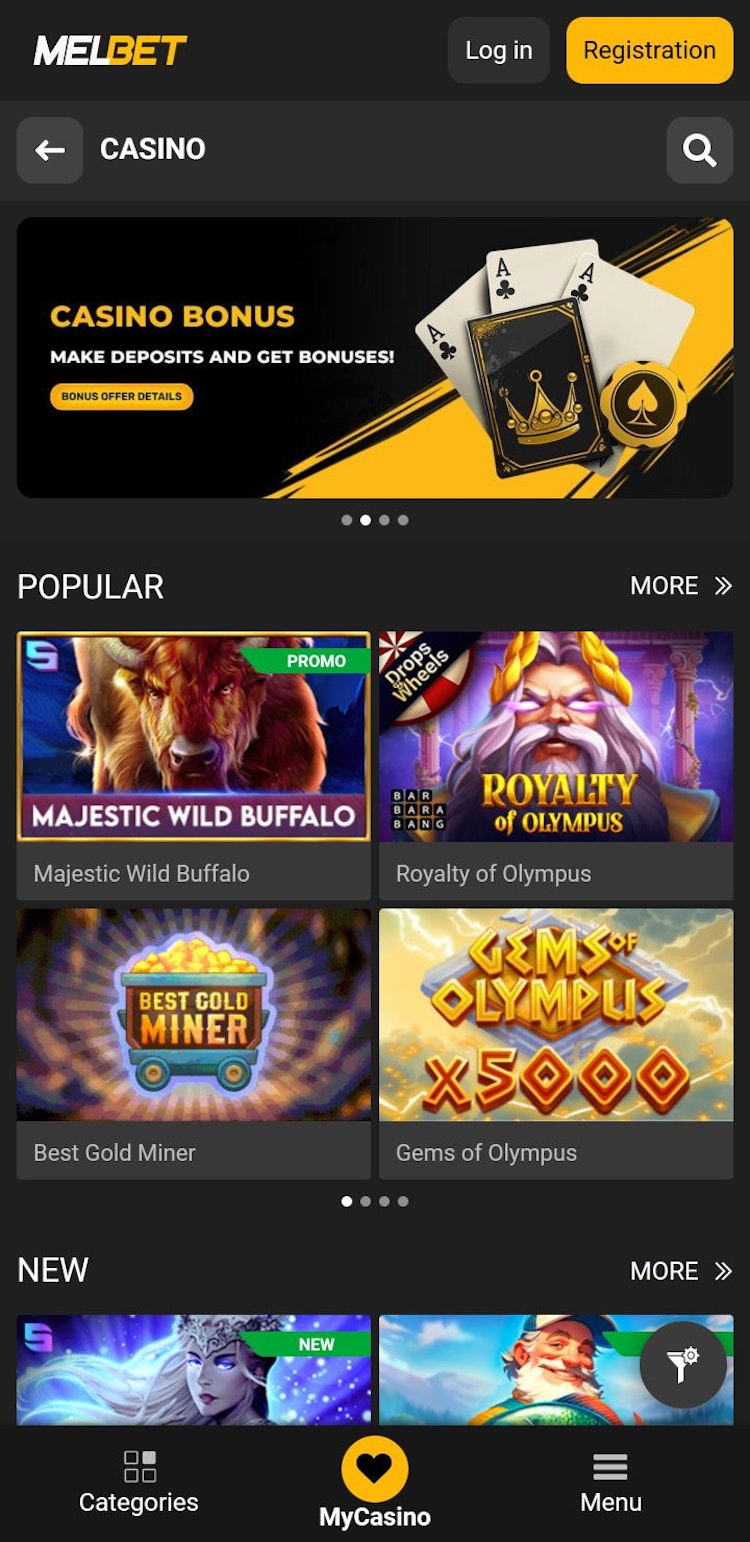Switch to Categories tab
This screenshot has width=750, height=1542.
139,1483
